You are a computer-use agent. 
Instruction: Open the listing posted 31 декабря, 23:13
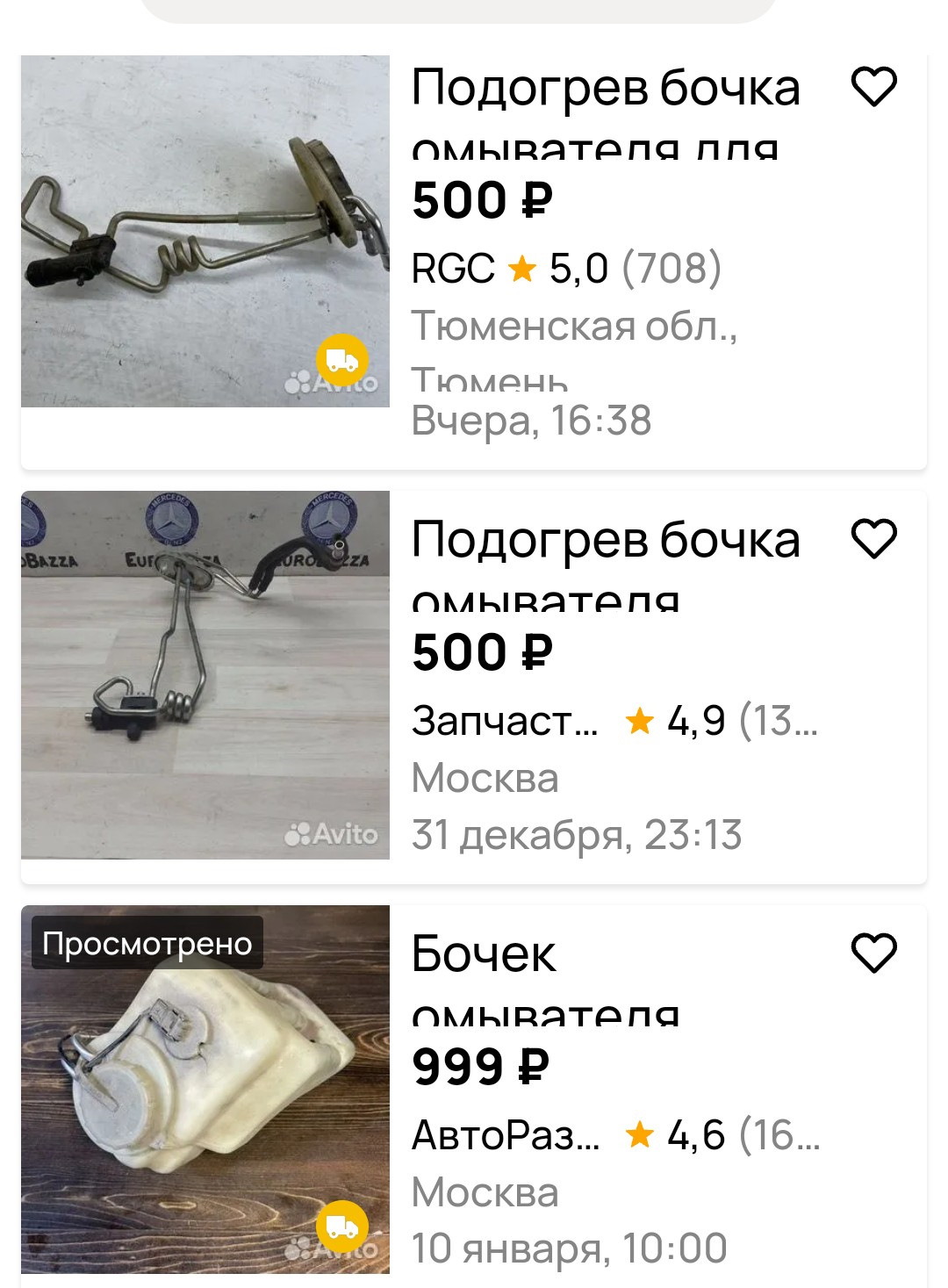click(605, 541)
